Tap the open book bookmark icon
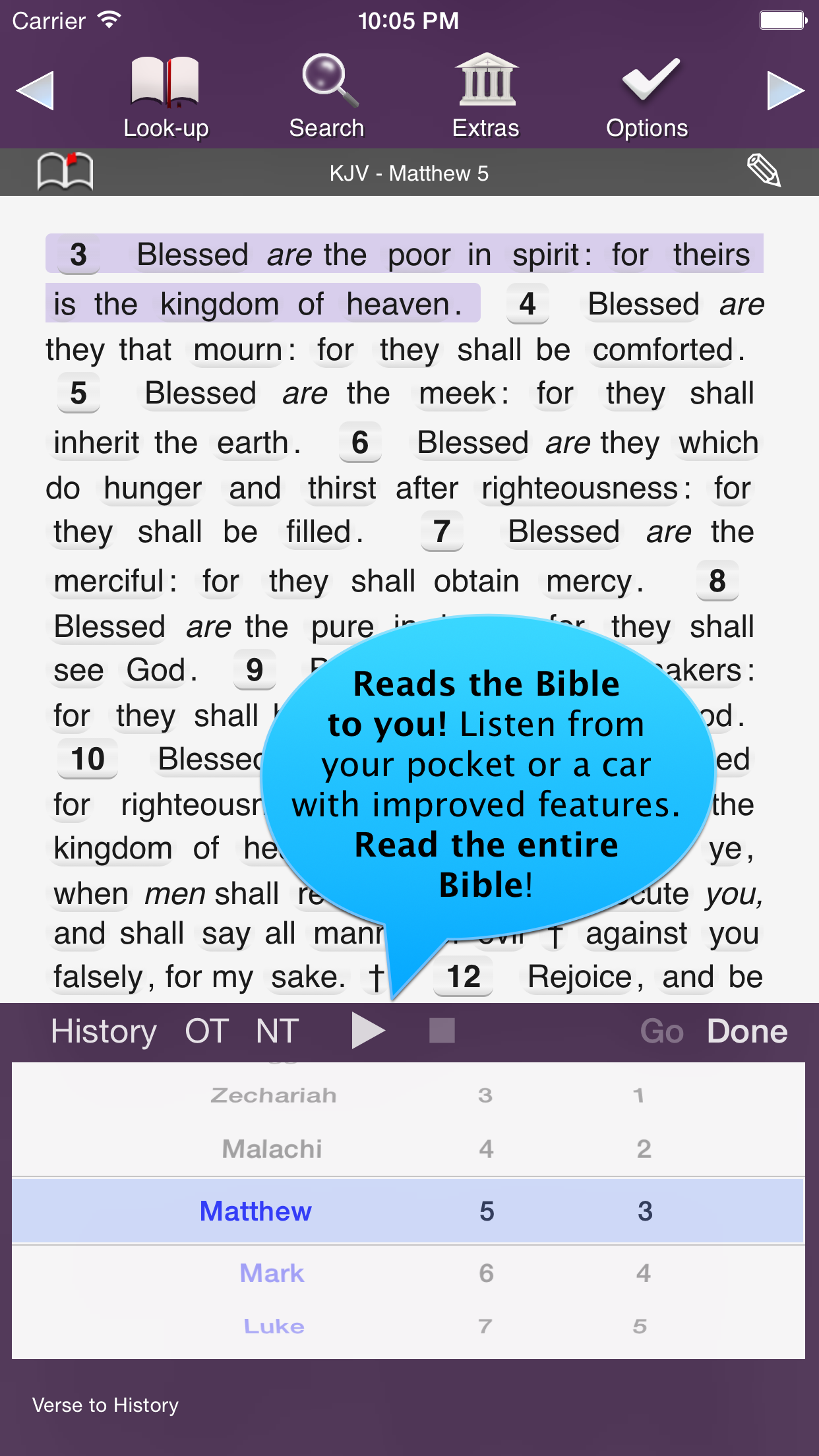This screenshot has width=819, height=1456. (65, 172)
